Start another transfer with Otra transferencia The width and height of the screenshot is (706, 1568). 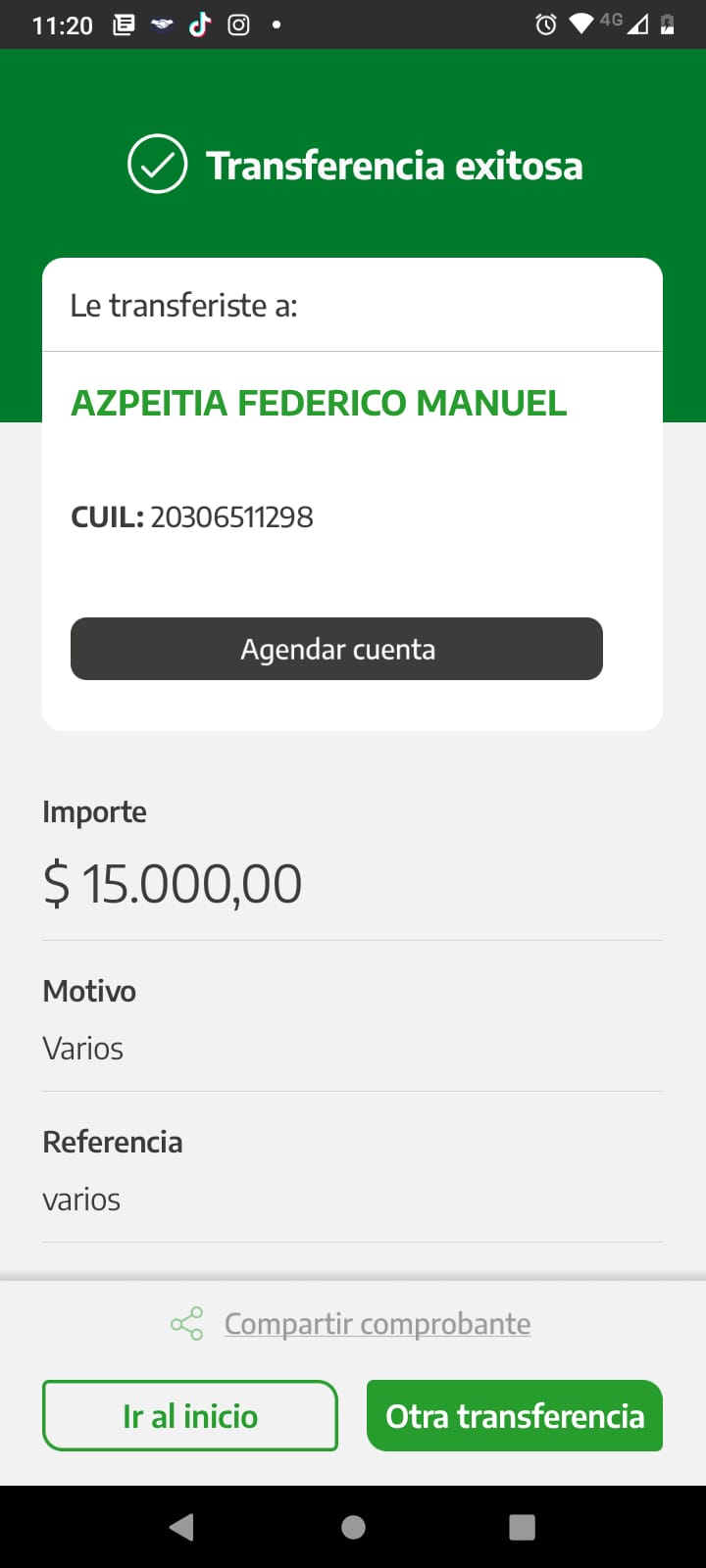coord(515,1416)
